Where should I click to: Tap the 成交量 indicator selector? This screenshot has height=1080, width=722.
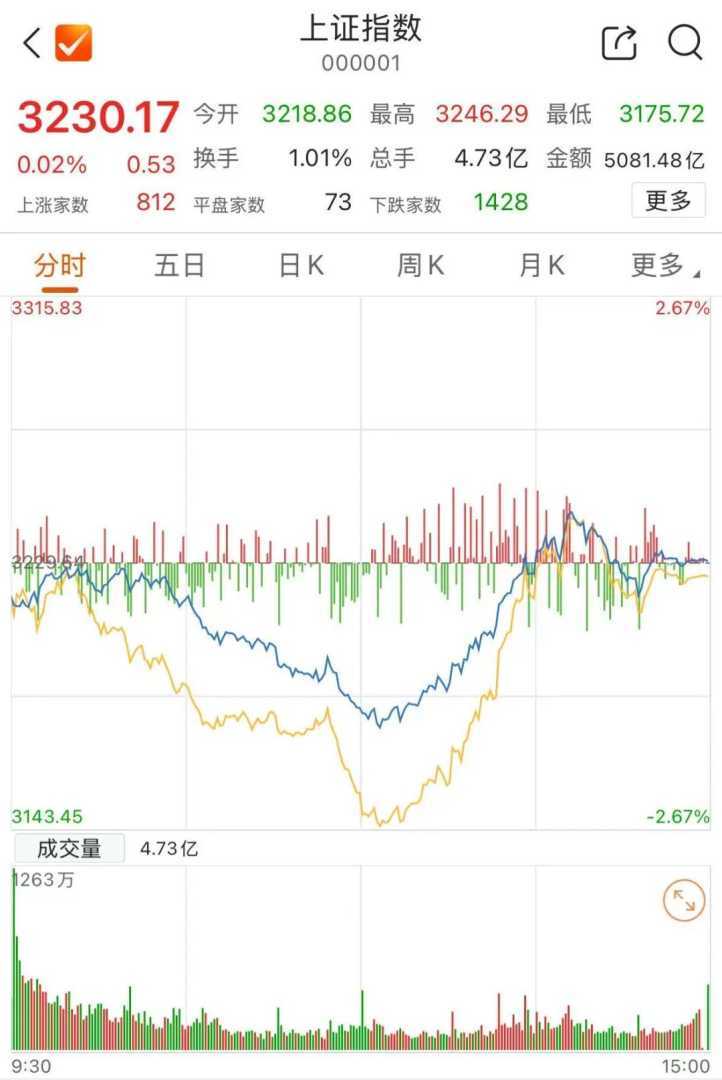(69, 849)
